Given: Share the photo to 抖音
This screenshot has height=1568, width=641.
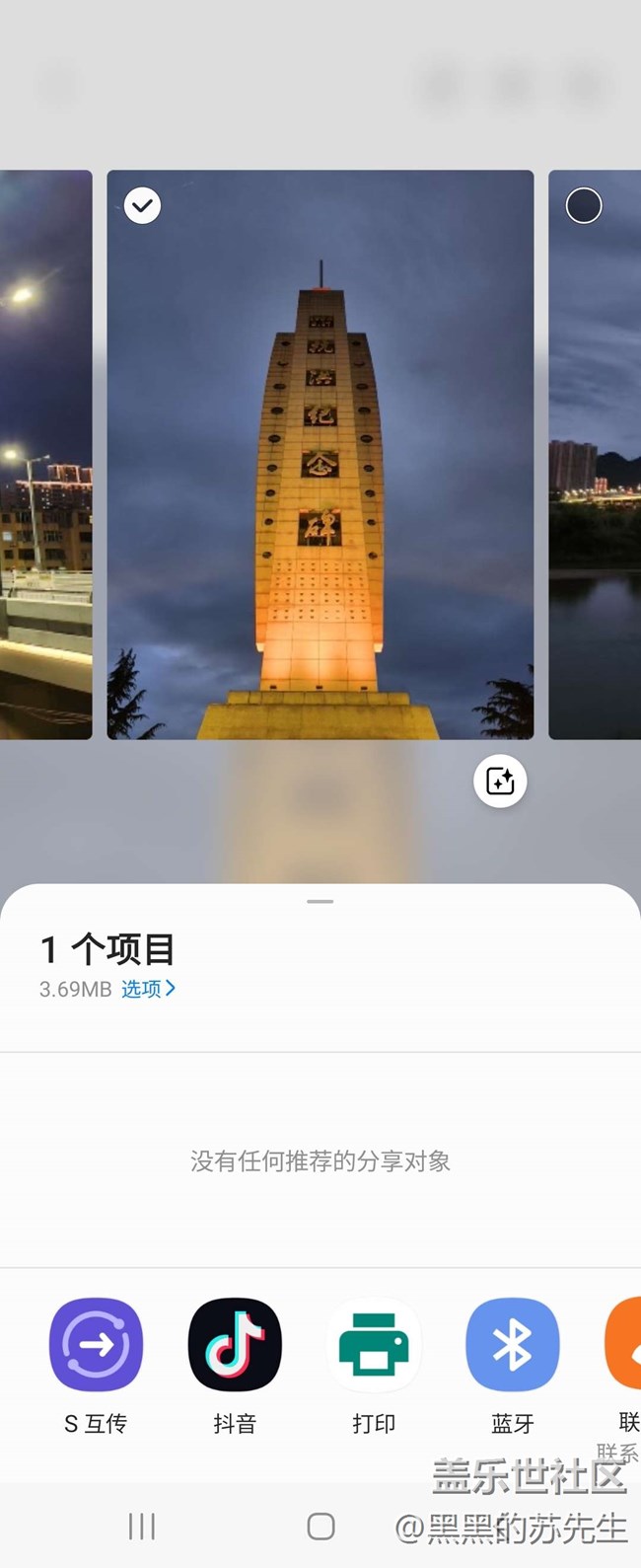Looking at the screenshot, I should click(235, 1345).
